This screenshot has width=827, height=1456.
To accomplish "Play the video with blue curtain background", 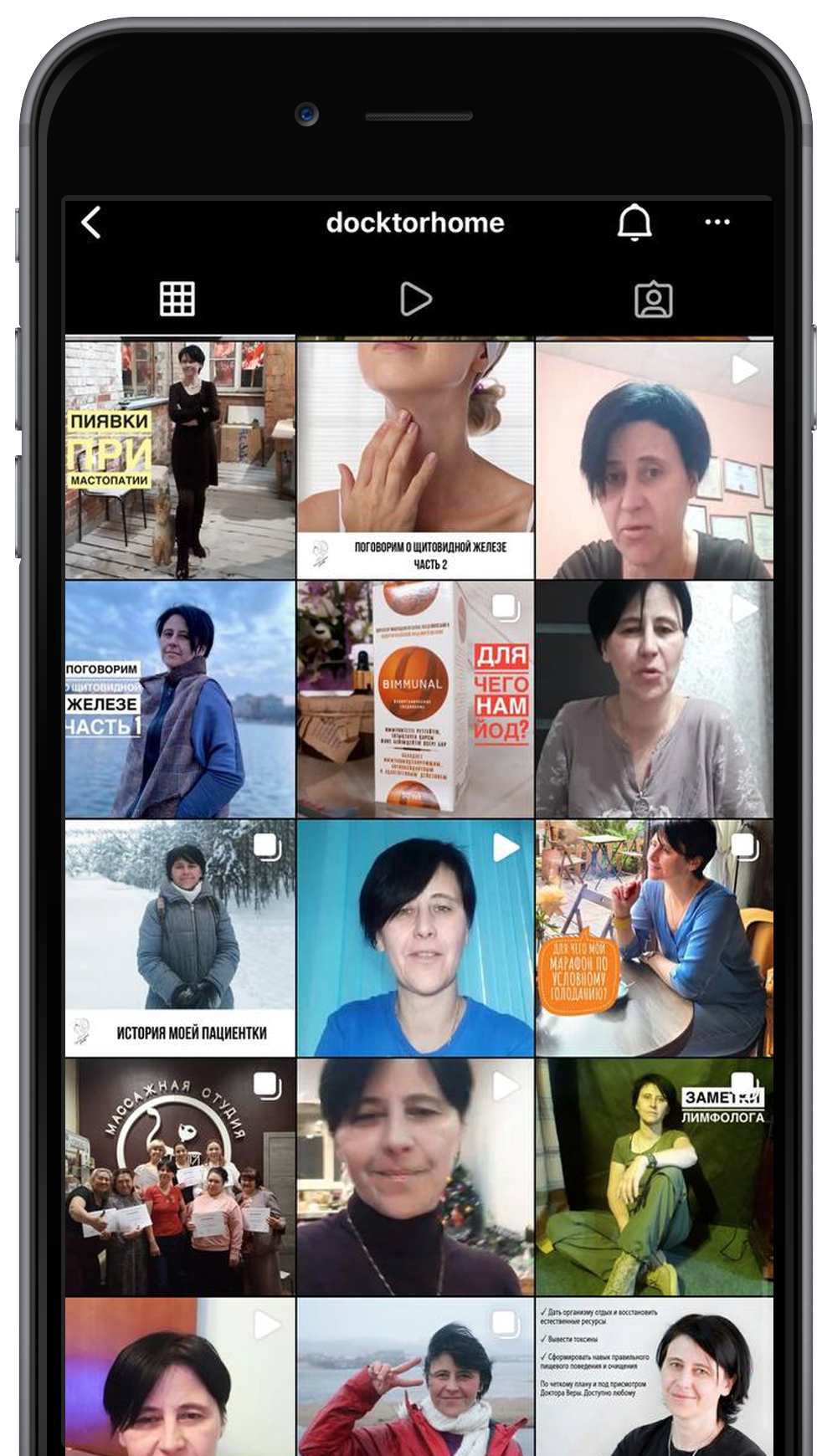I will (415, 938).
